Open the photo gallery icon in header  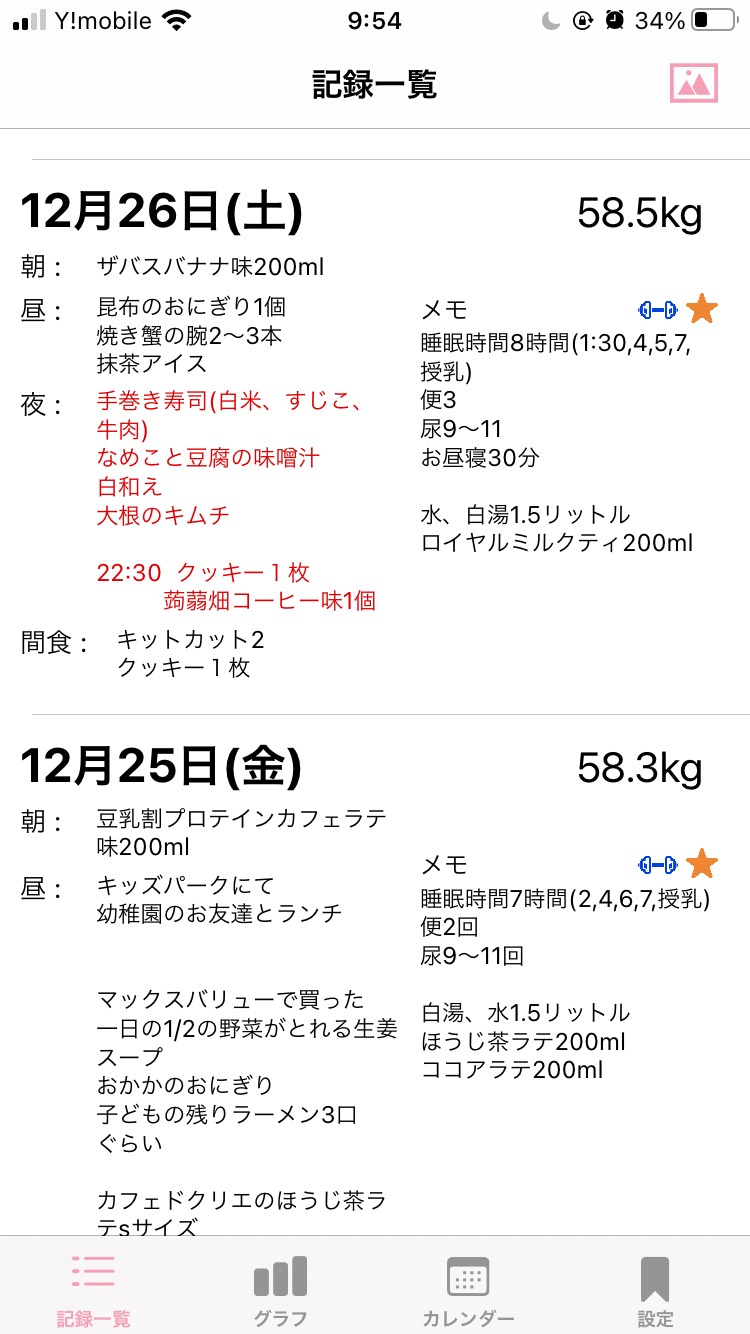(694, 83)
